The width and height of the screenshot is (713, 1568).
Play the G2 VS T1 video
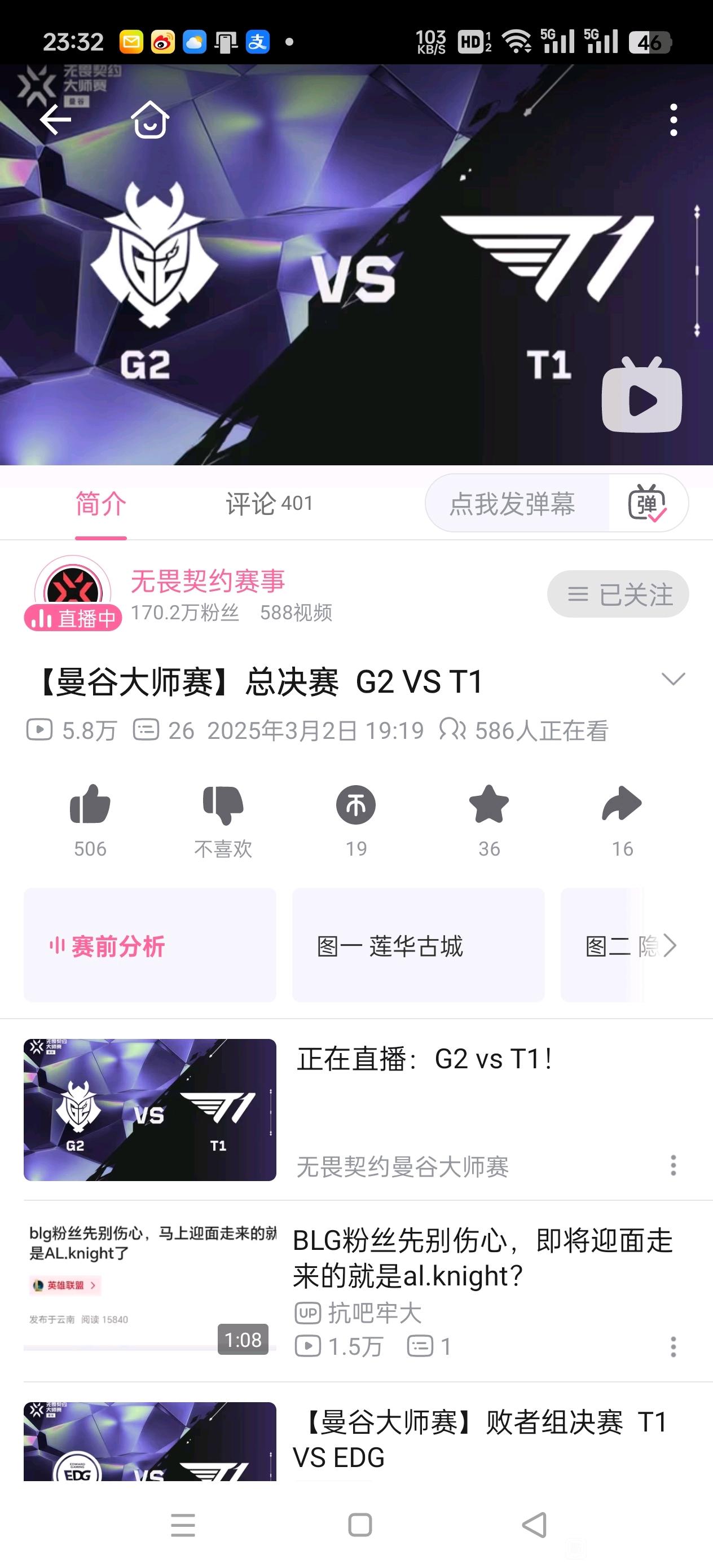(641, 395)
